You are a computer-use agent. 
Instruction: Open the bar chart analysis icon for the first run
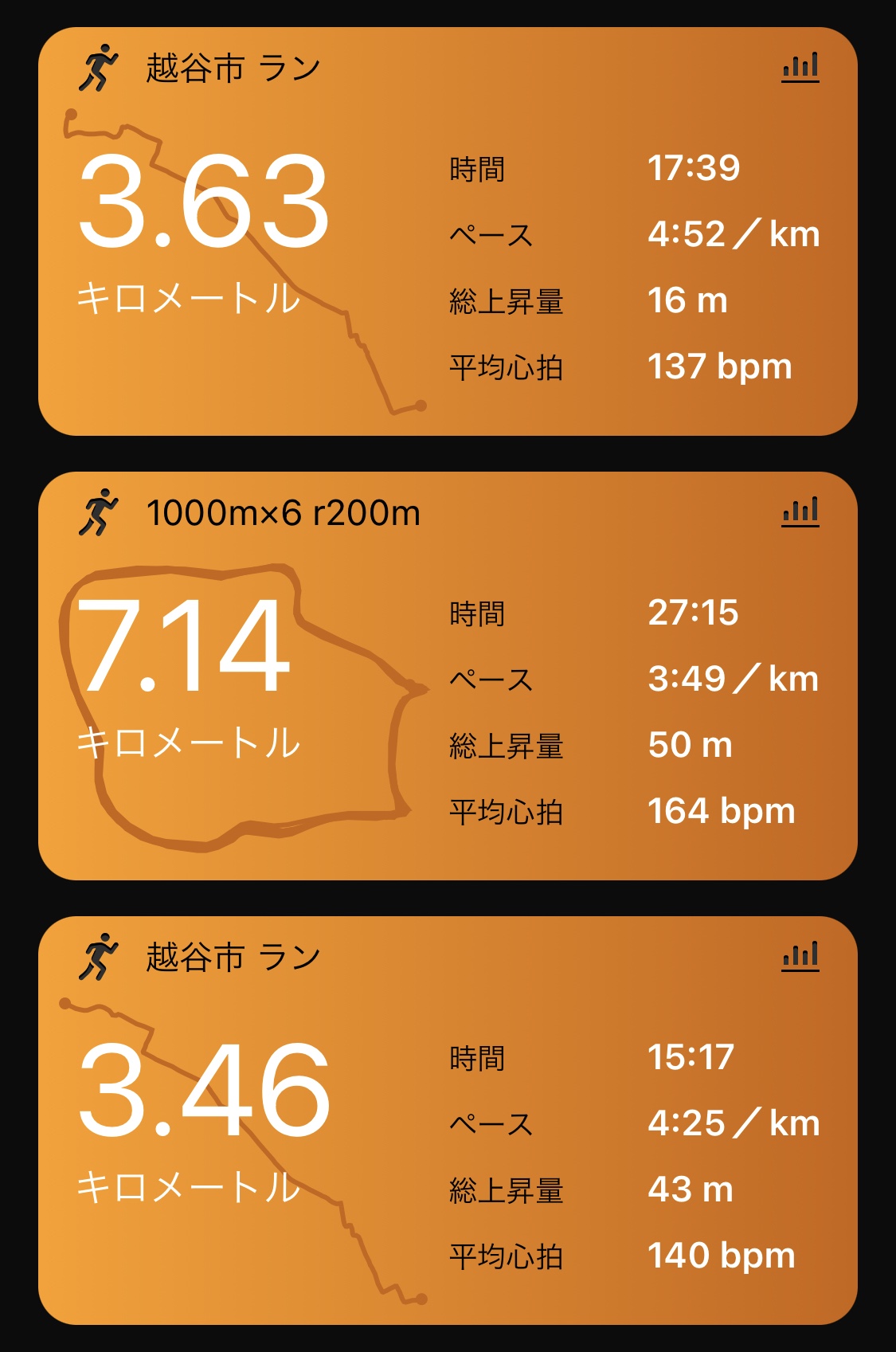pos(801,68)
